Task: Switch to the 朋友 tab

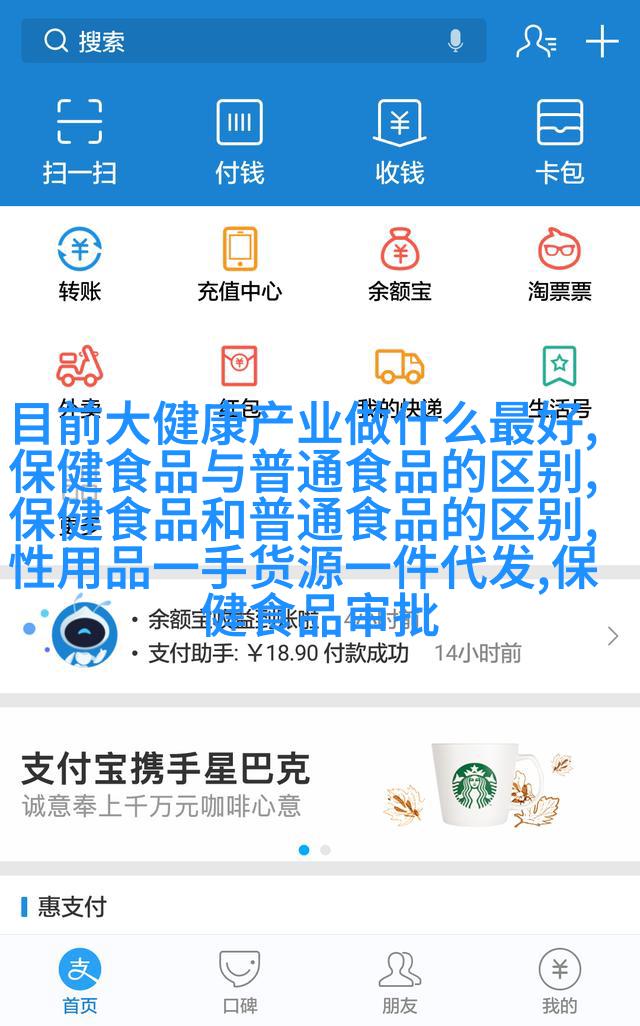Action: point(400,982)
